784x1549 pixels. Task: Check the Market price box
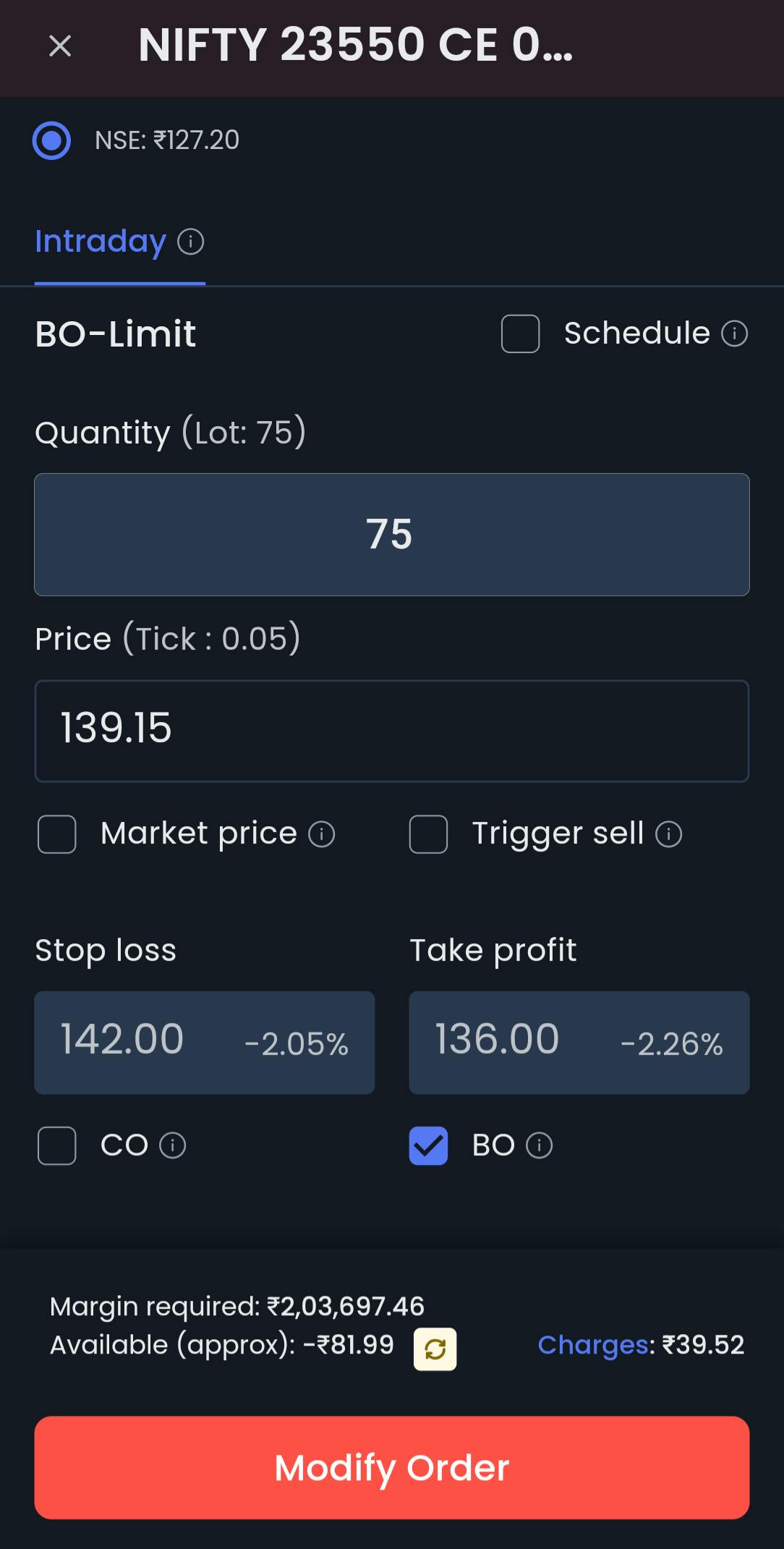pyautogui.click(x=57, y=834)
